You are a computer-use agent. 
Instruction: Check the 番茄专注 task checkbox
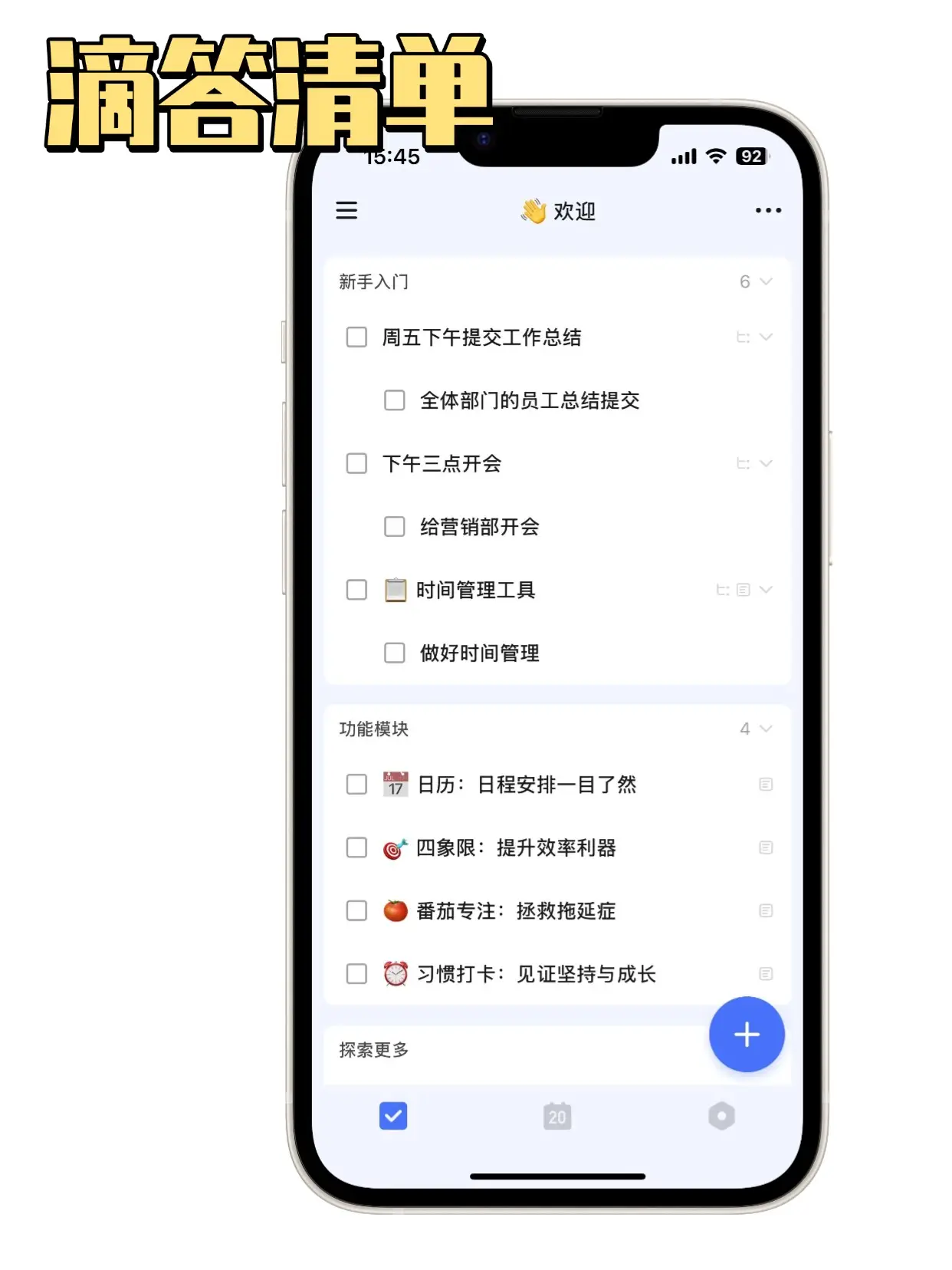356,910
